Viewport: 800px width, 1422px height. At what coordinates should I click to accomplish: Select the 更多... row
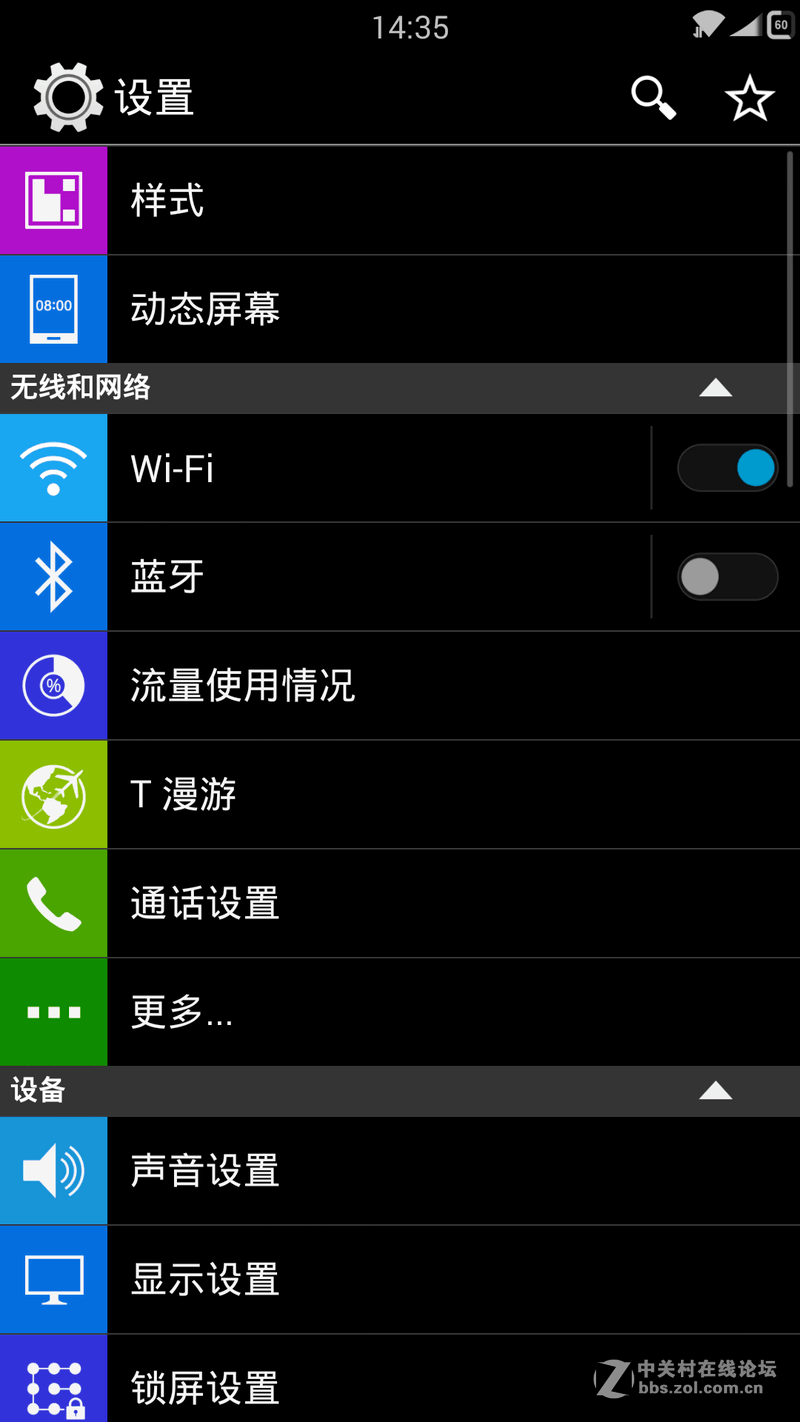[400, 1012]
